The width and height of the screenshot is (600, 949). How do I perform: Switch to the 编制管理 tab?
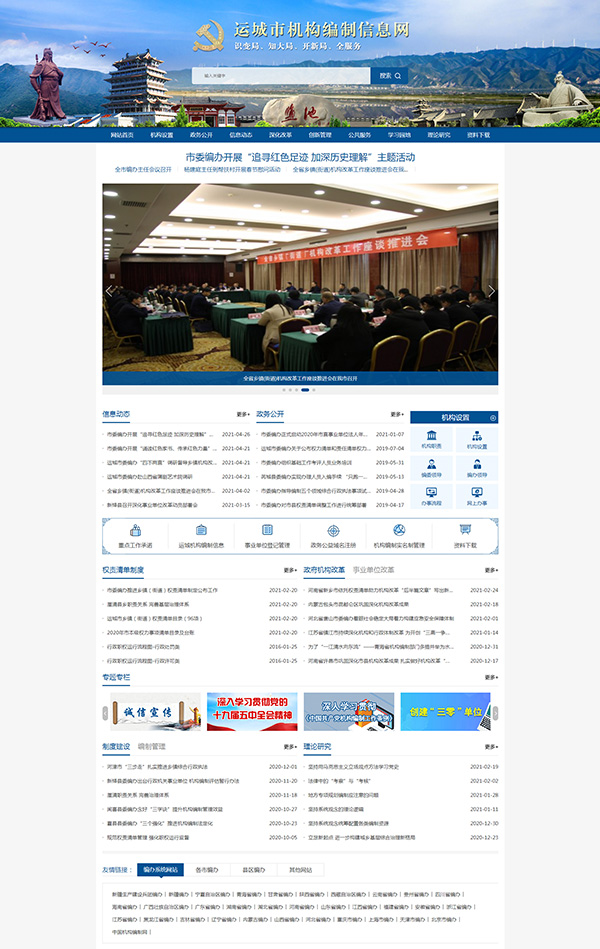click(x=151, y=747)
